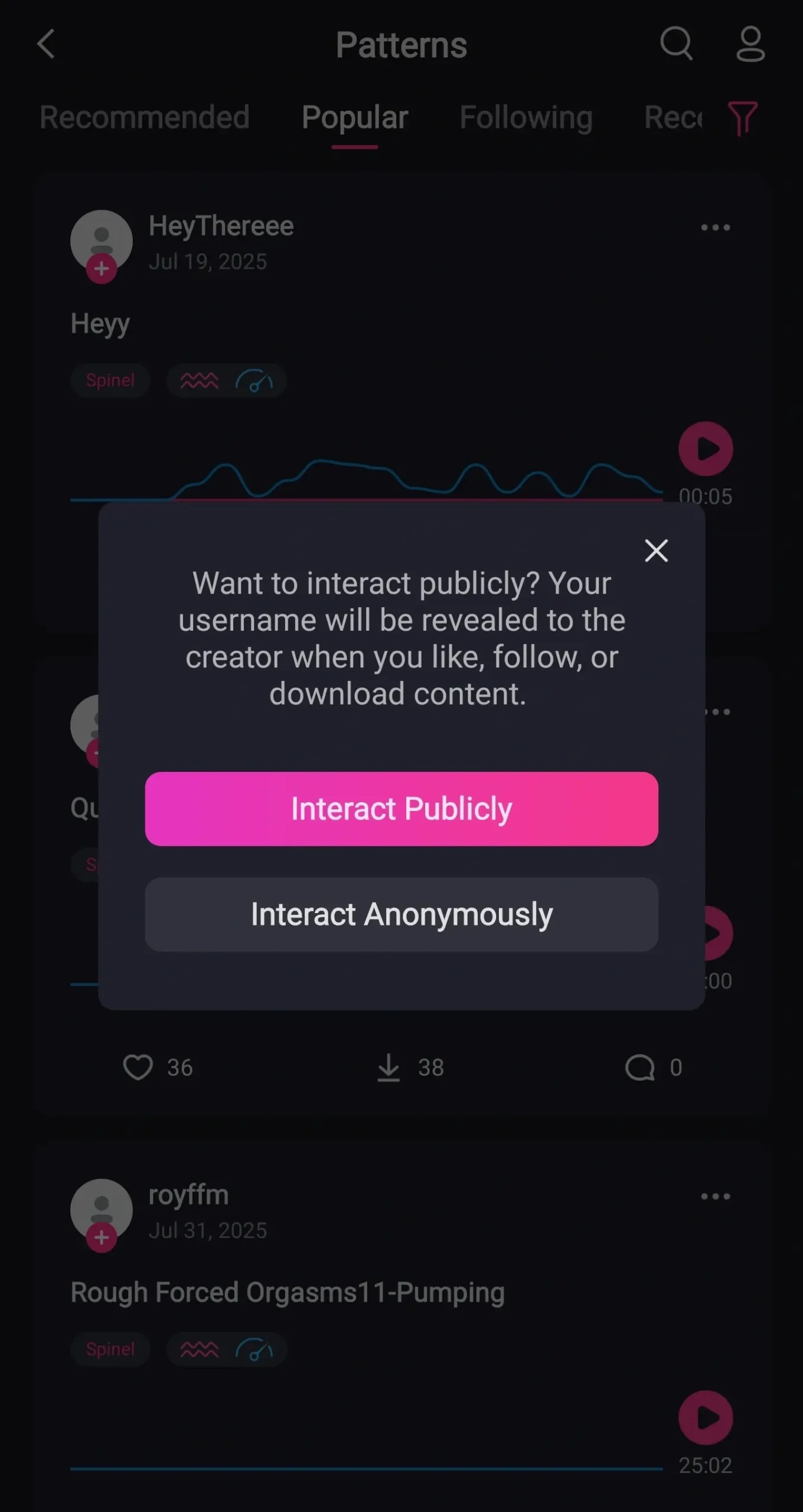Like the pattern with 36 likes

[x=138, y=1068]
